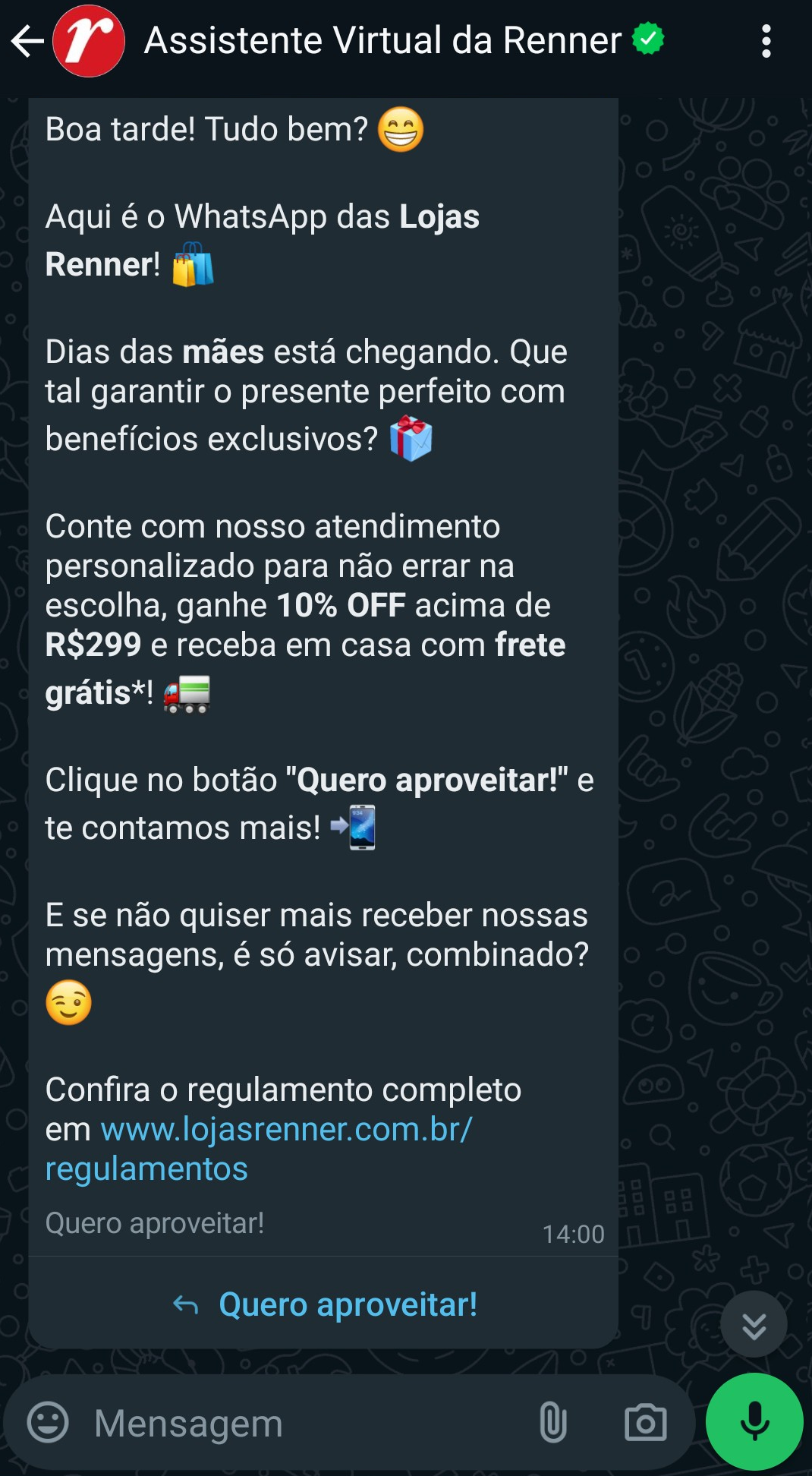Open Renner's contact profile from the header

pos(382,41)
